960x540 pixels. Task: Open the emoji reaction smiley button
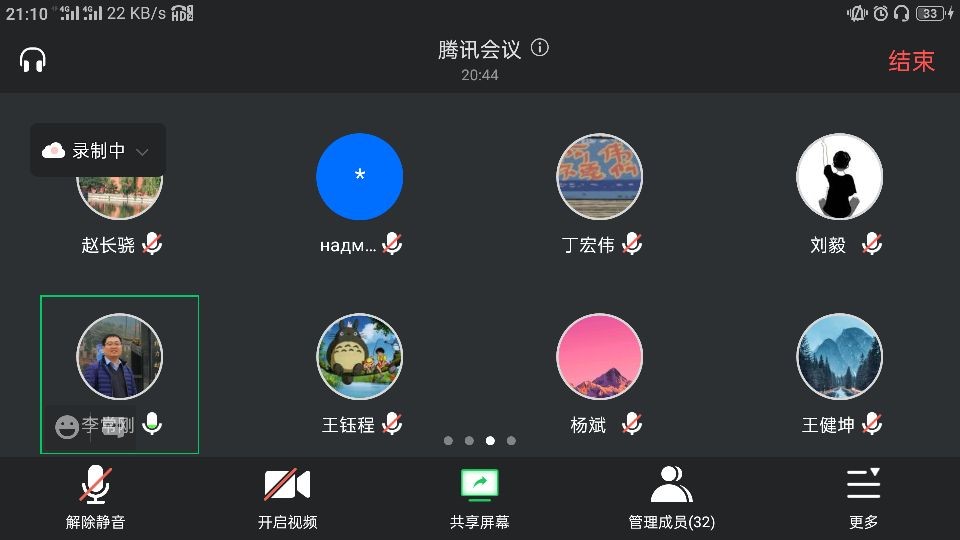pos(67,428)
